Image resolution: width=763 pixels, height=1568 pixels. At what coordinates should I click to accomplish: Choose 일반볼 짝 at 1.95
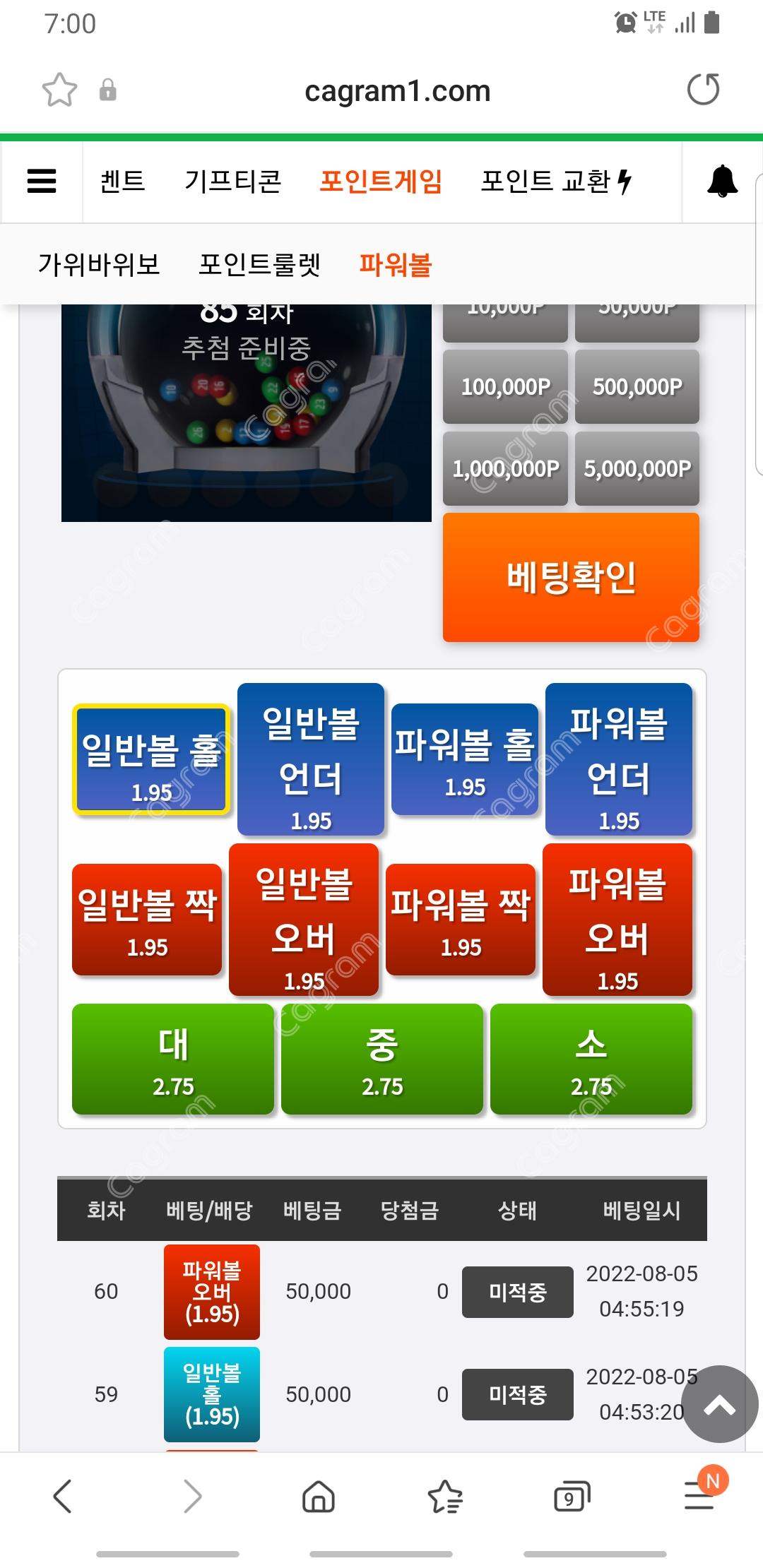[x=147, y=920]
